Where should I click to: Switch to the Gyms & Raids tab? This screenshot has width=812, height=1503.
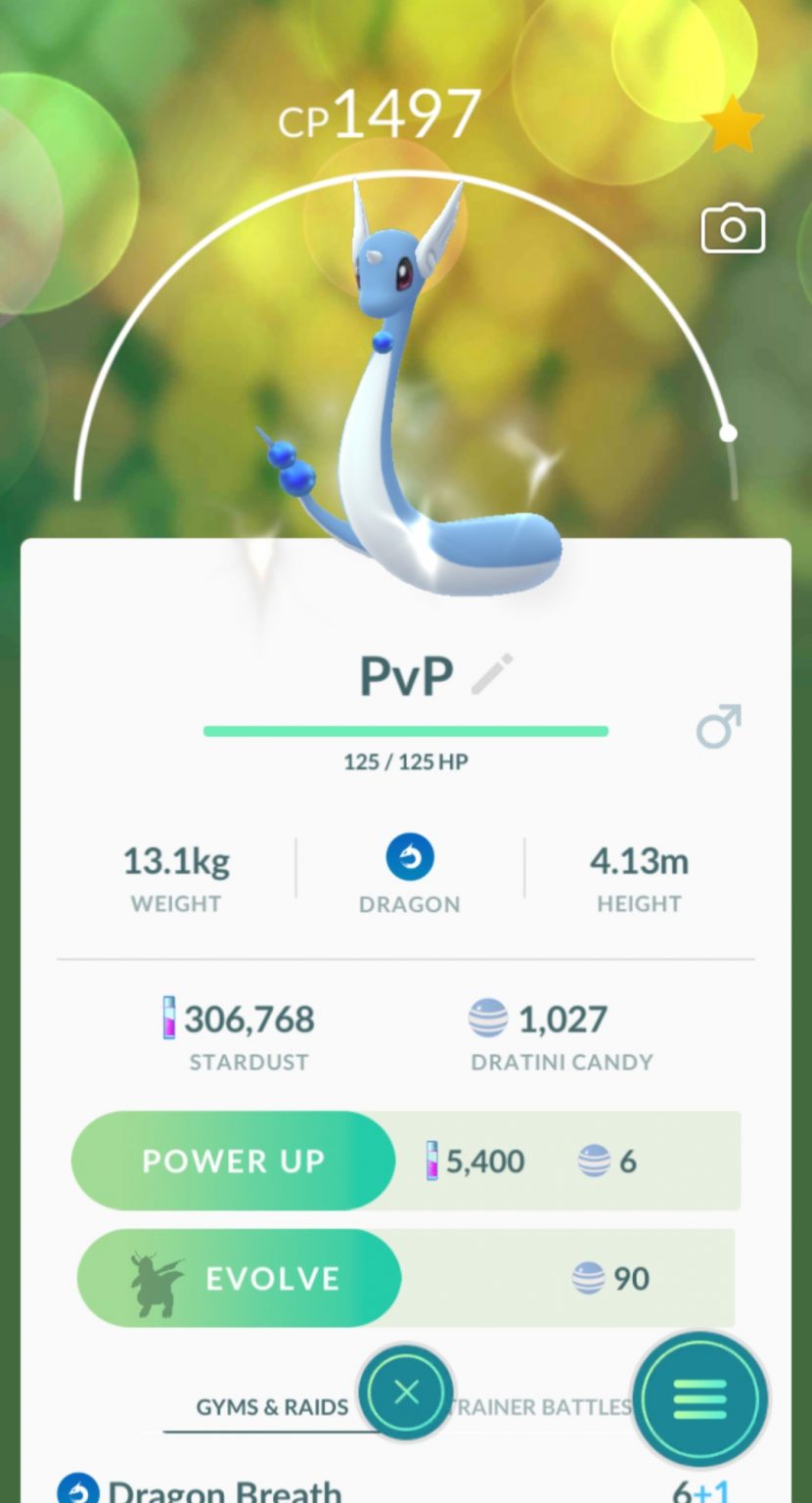point(272,1407)
